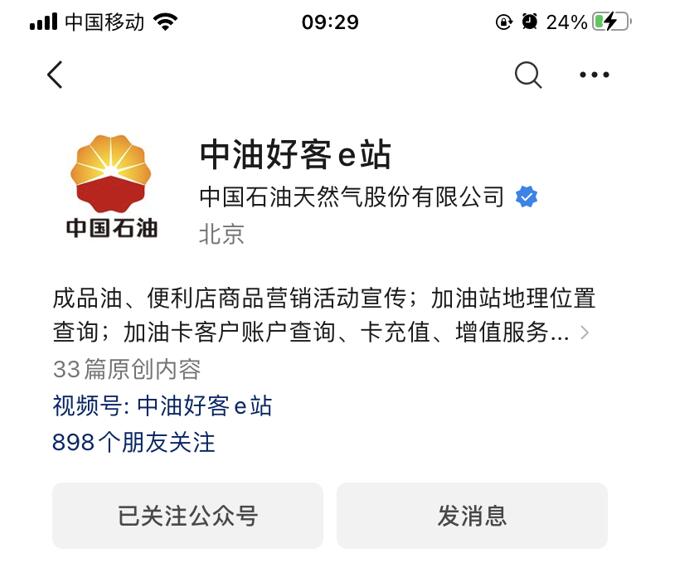Expand the account description with the chevron

585,333
